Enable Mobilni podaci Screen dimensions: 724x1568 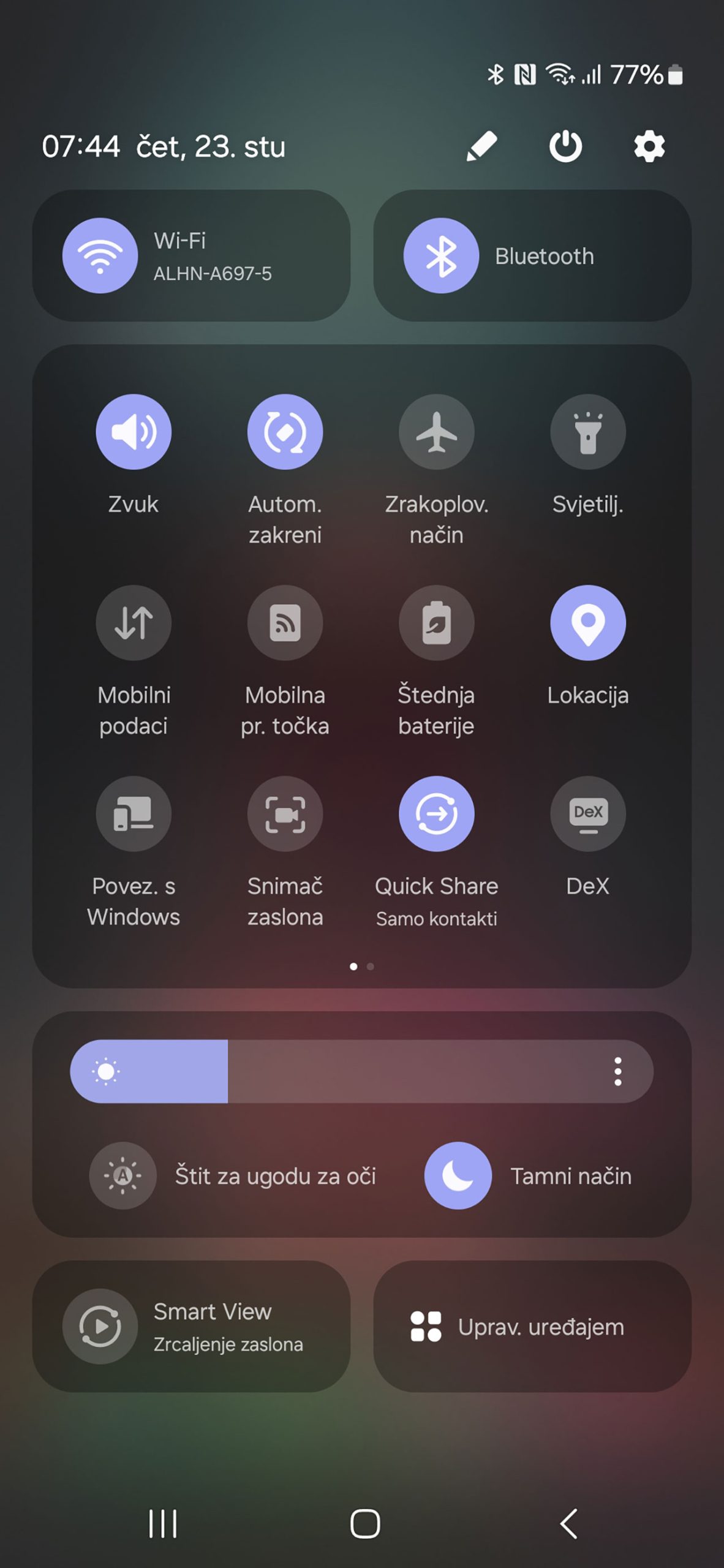coord(134,623)
